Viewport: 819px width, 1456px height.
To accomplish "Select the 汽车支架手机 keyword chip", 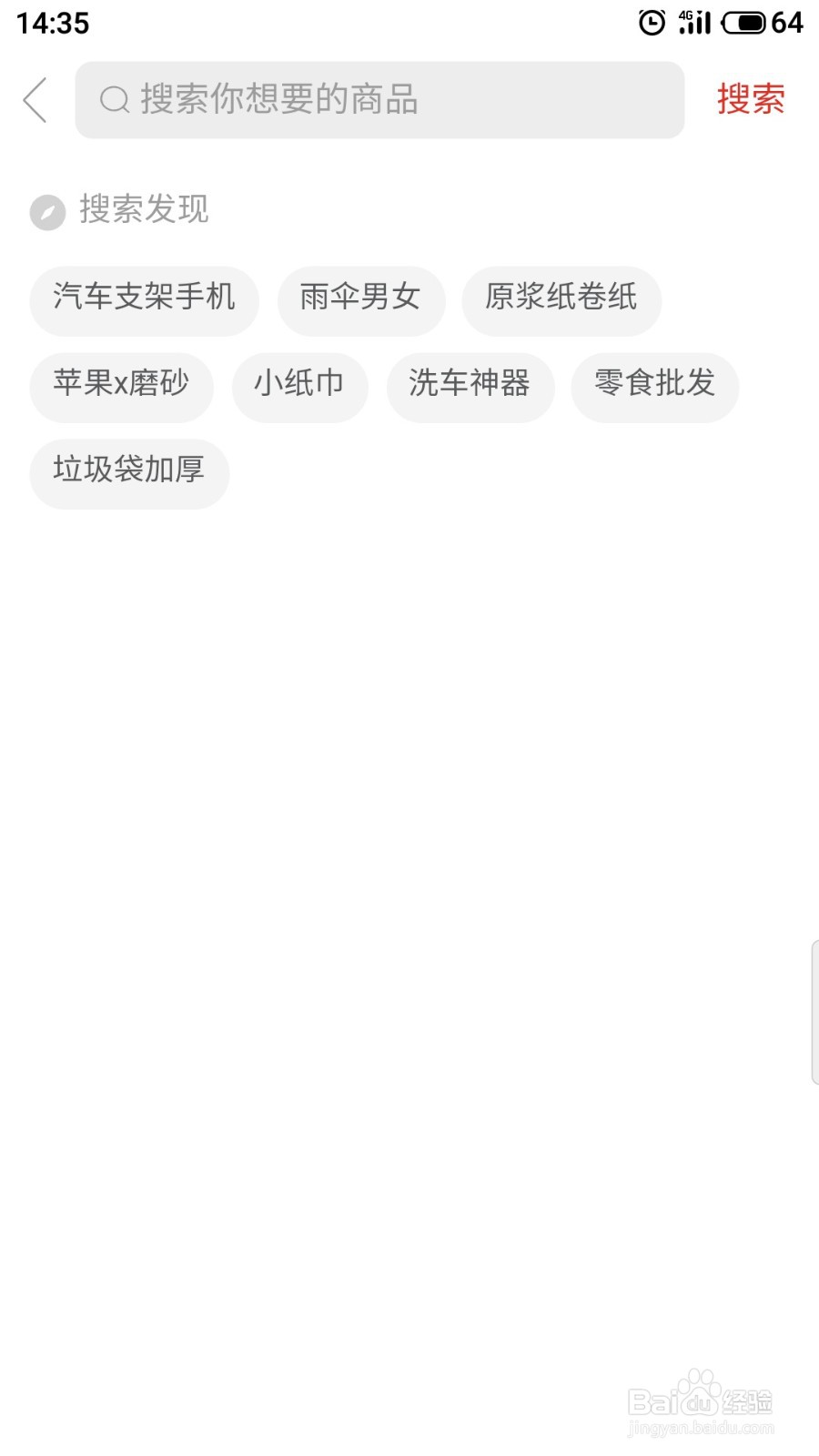I will coord(144,300).
